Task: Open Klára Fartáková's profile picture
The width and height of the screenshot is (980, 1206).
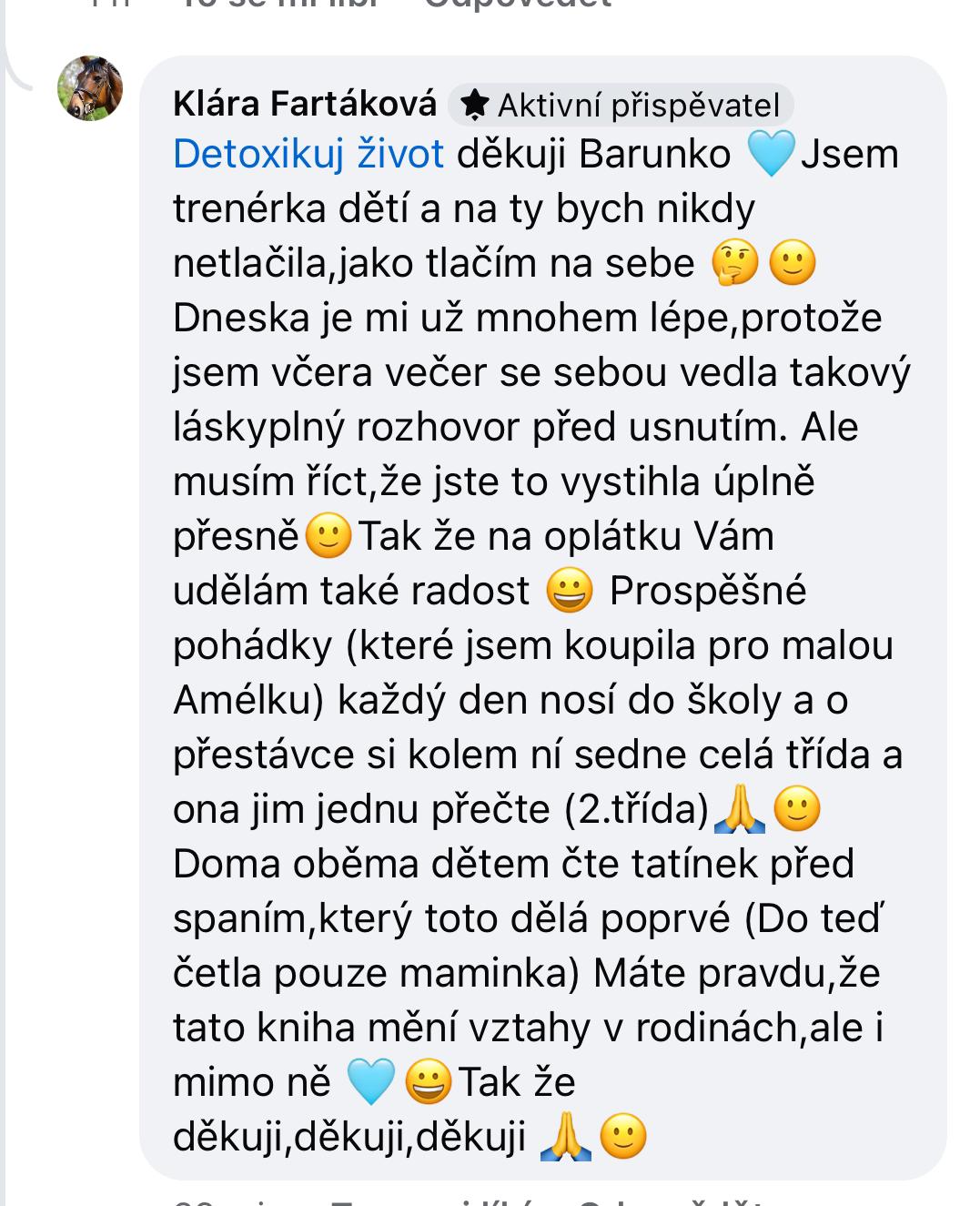Action: (x=90, y=88)
